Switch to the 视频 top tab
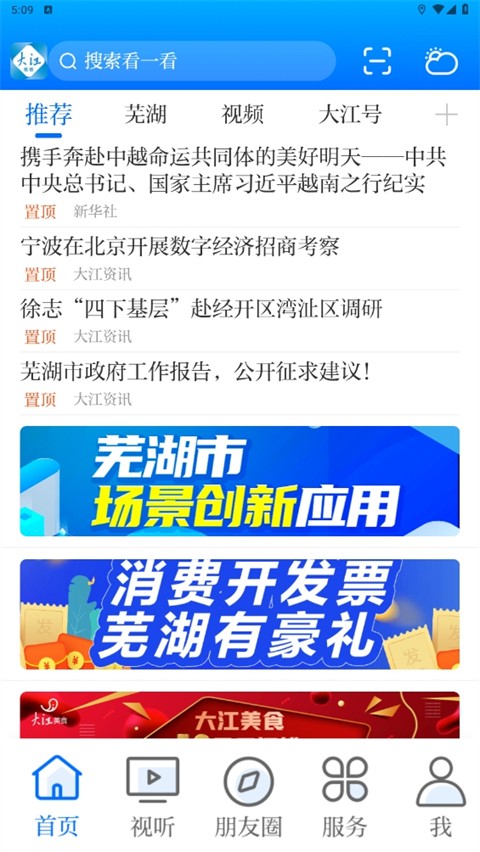Image resolution: width=480 pixels, height=852 pixels. (242, 114)
